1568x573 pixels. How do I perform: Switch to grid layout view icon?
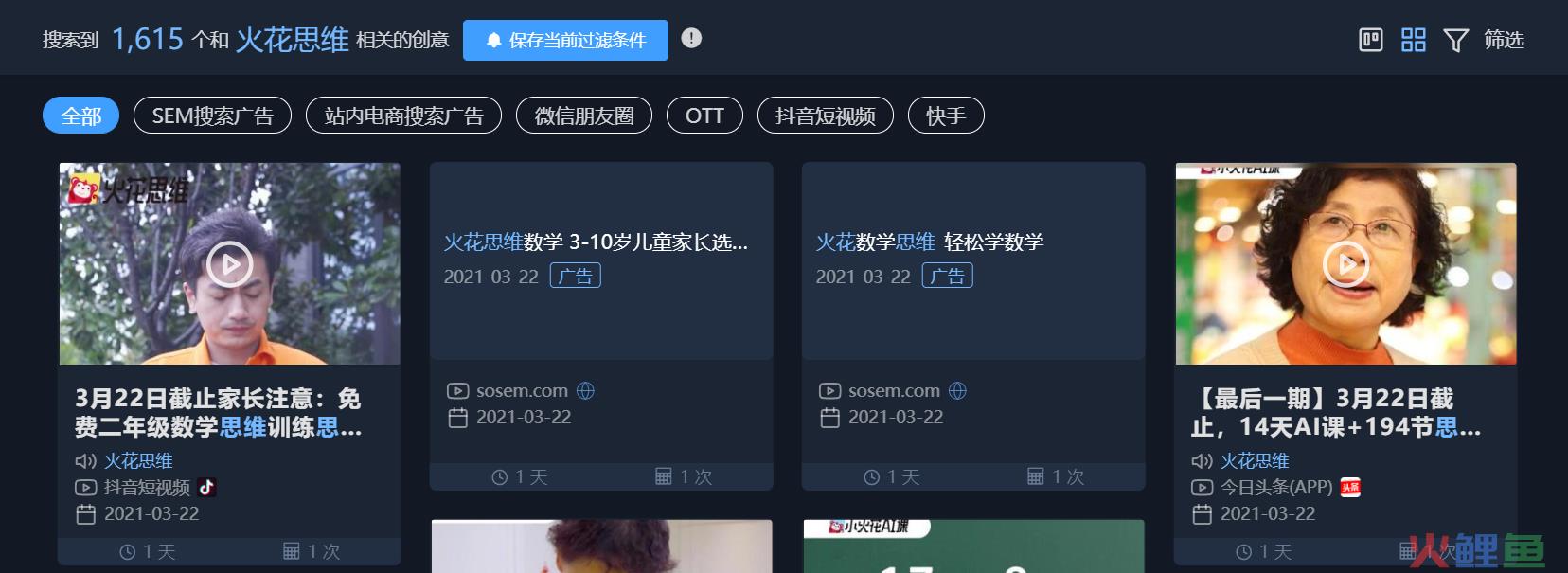1413,40
